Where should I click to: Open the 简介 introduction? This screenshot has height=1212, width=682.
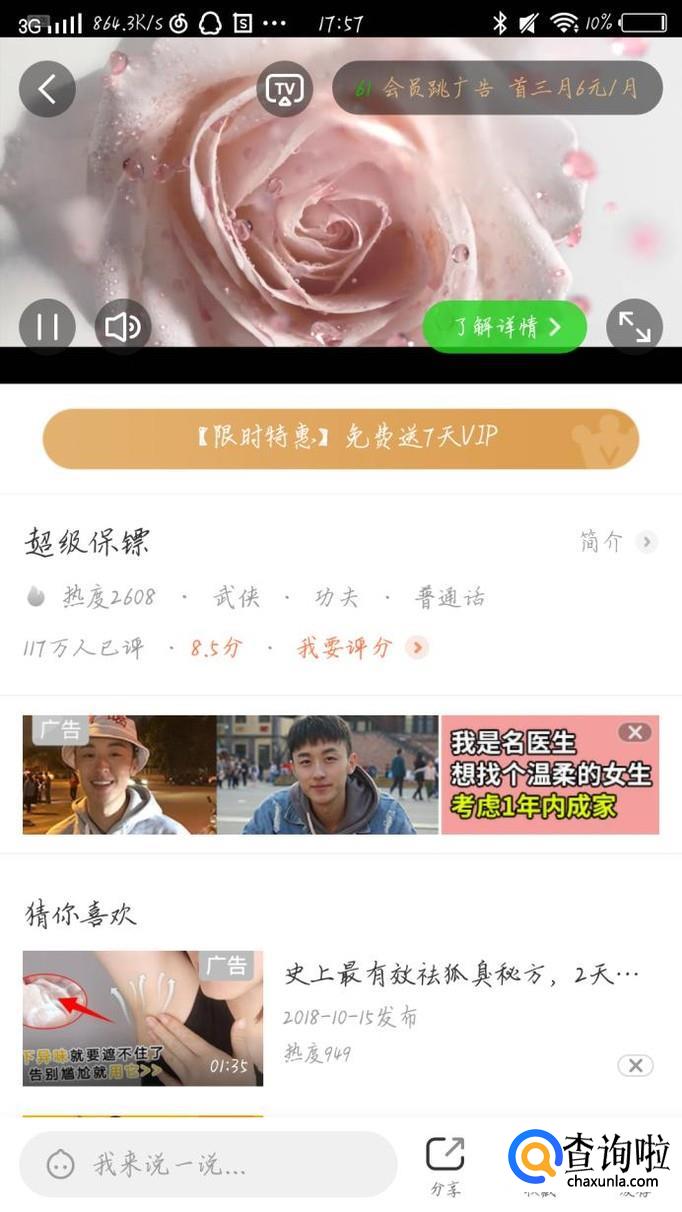tap(618, 542)
